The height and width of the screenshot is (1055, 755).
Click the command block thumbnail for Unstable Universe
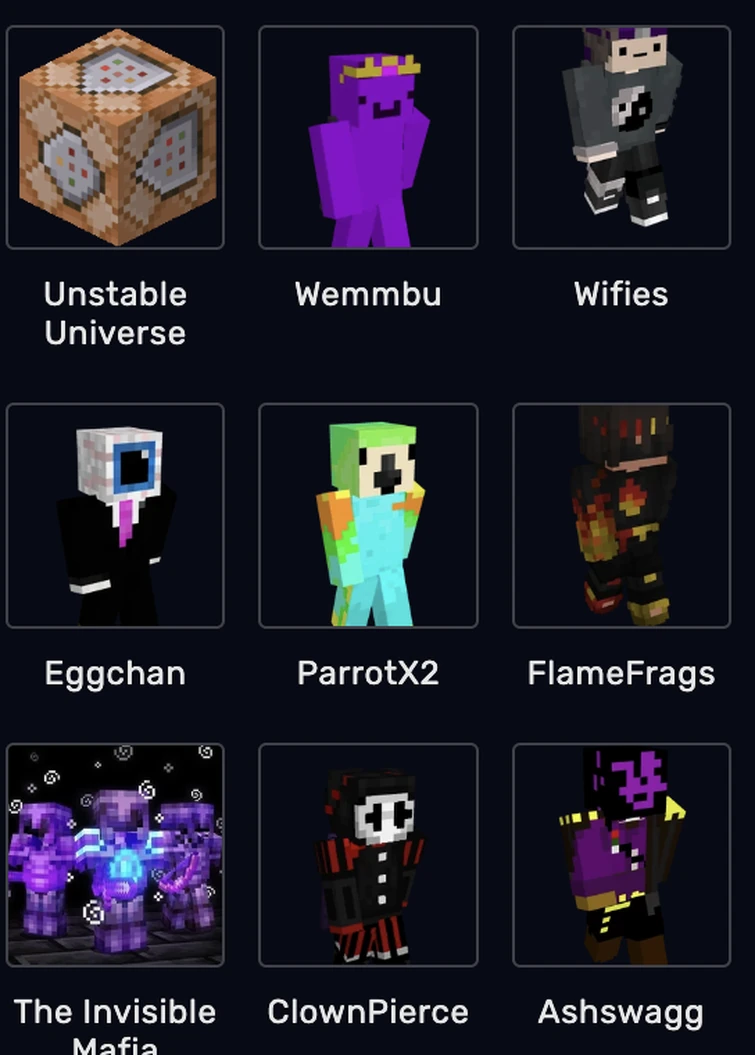pos(115,136)
